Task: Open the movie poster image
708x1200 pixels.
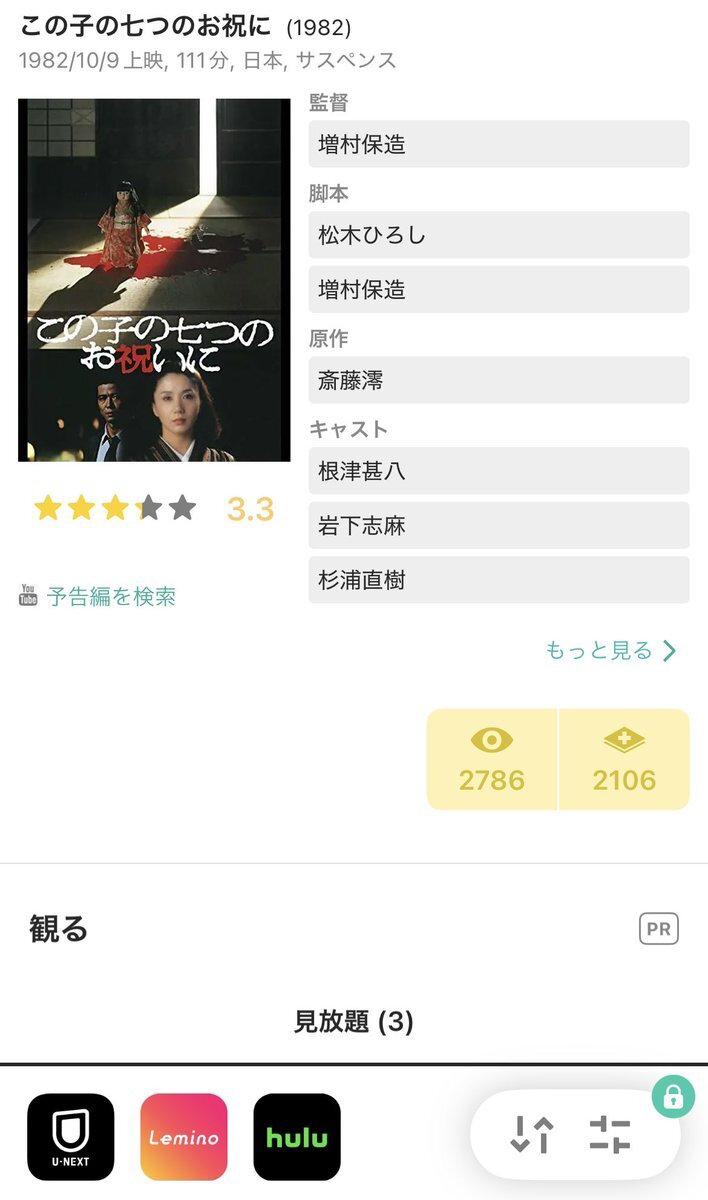Action: click(x=154, y=280)
